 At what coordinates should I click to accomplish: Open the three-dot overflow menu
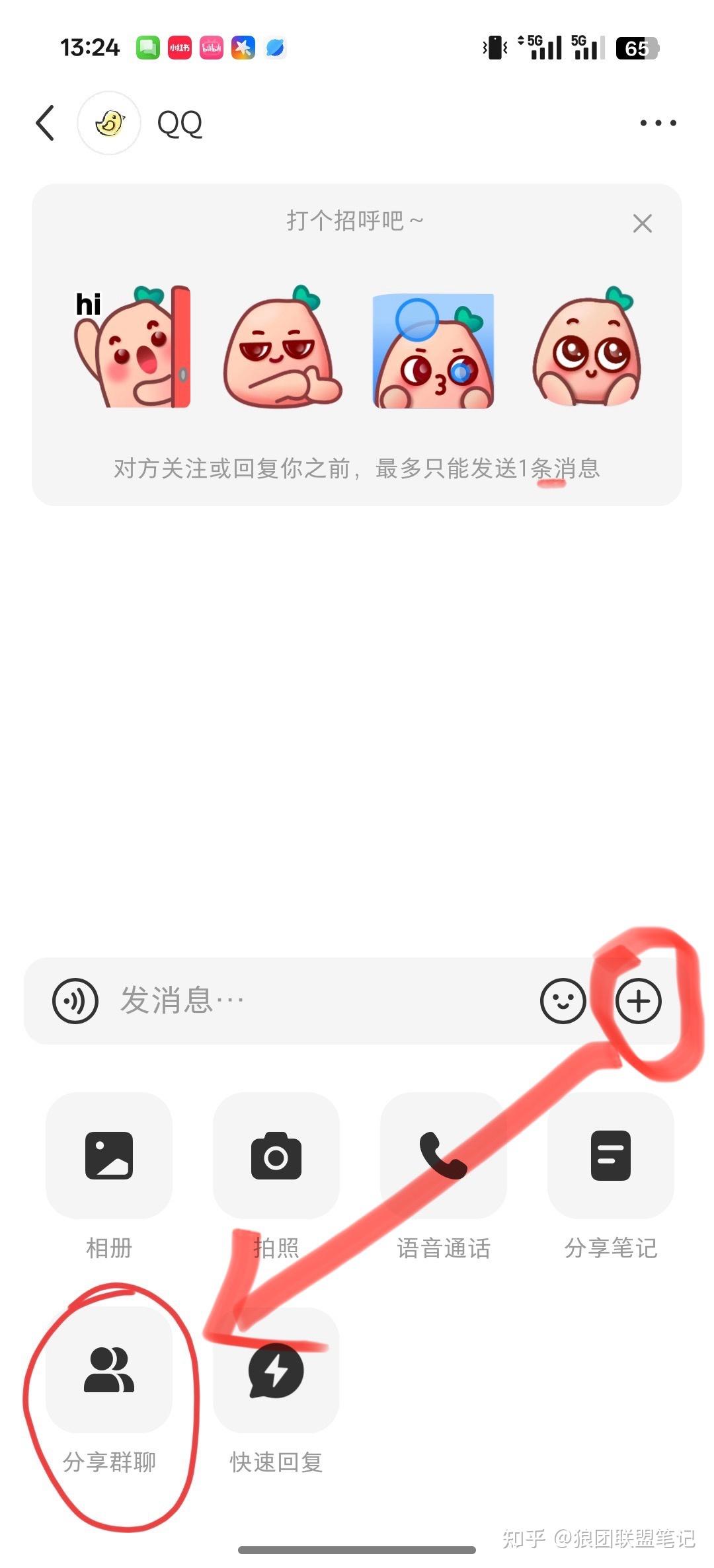coord(658,123)
